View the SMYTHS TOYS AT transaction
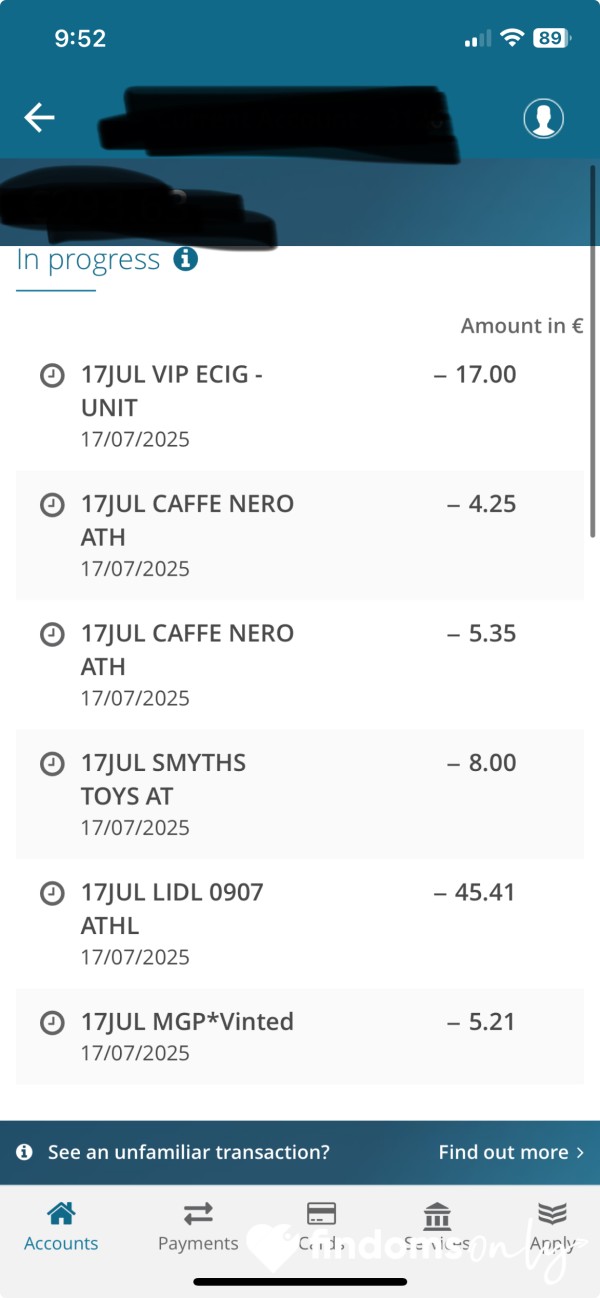The height and width of the screenshot is (1298, 600). click(299, 794)
